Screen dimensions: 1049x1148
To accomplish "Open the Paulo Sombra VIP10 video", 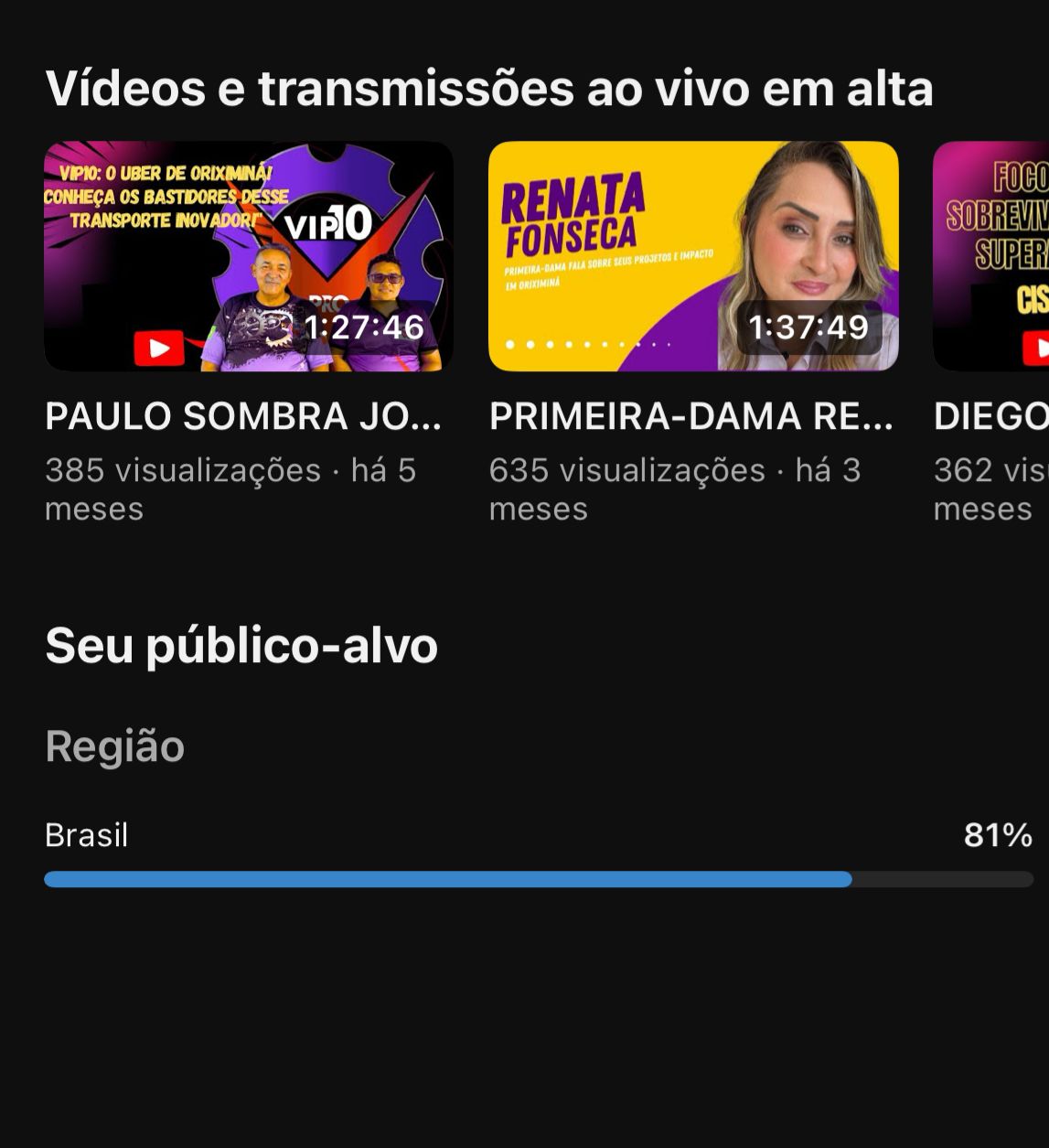I will (x=248, y=256).
